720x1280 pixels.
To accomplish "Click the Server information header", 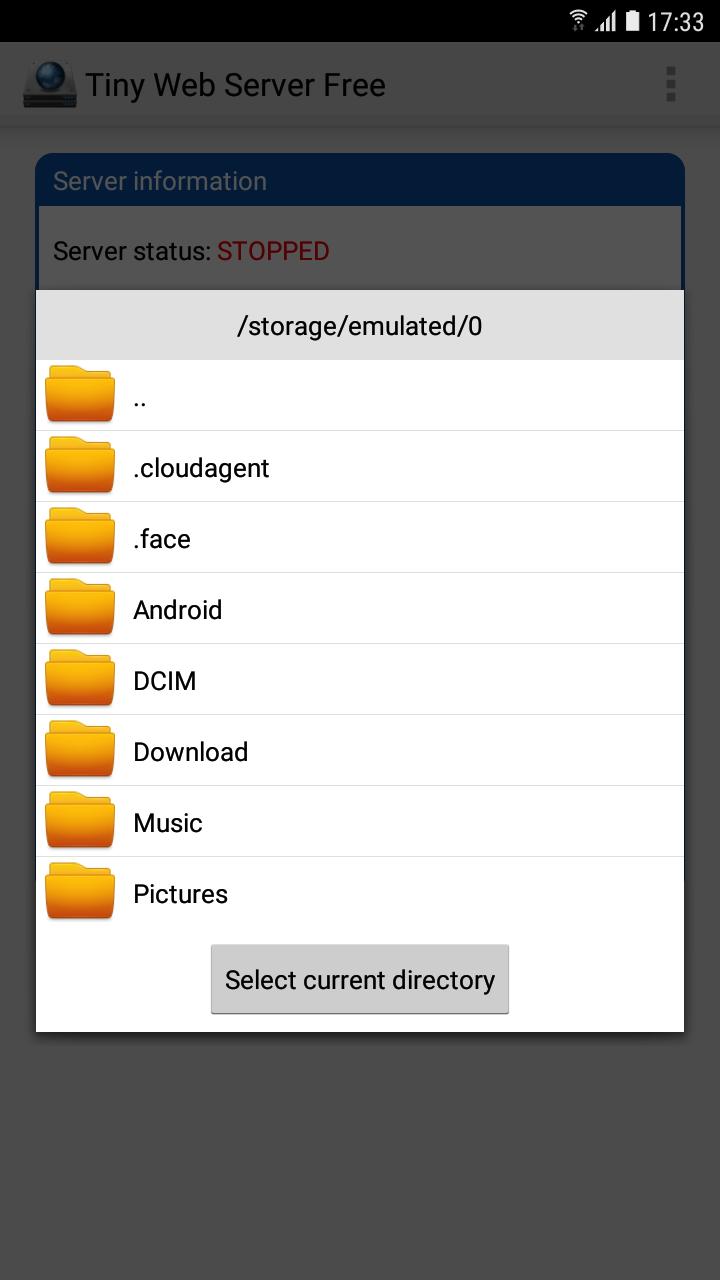I will coord(160,181).
